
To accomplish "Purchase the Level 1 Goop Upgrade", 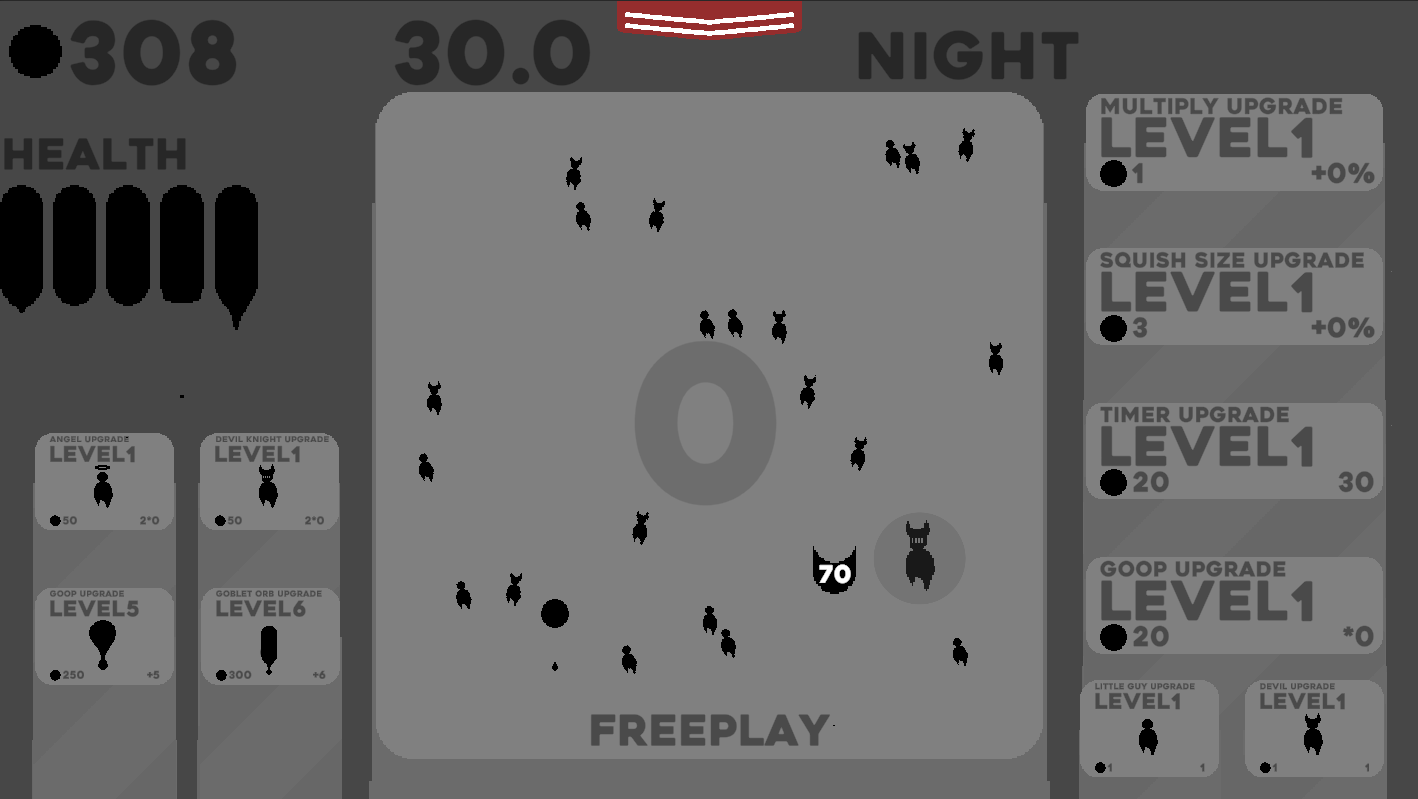I will pyautogui.click(x=1234, y=605).
